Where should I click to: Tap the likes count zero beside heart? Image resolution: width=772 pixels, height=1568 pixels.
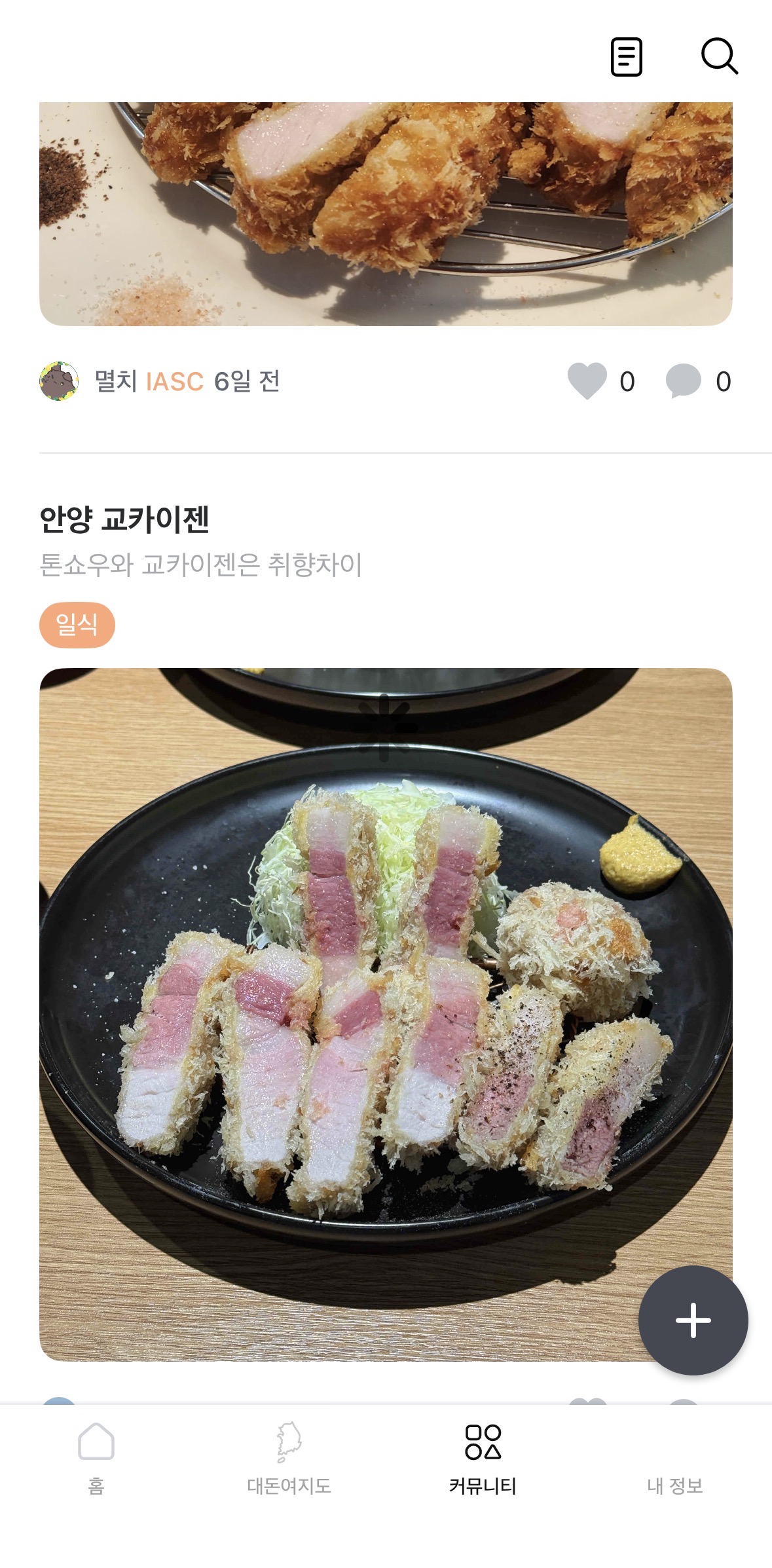627,381
